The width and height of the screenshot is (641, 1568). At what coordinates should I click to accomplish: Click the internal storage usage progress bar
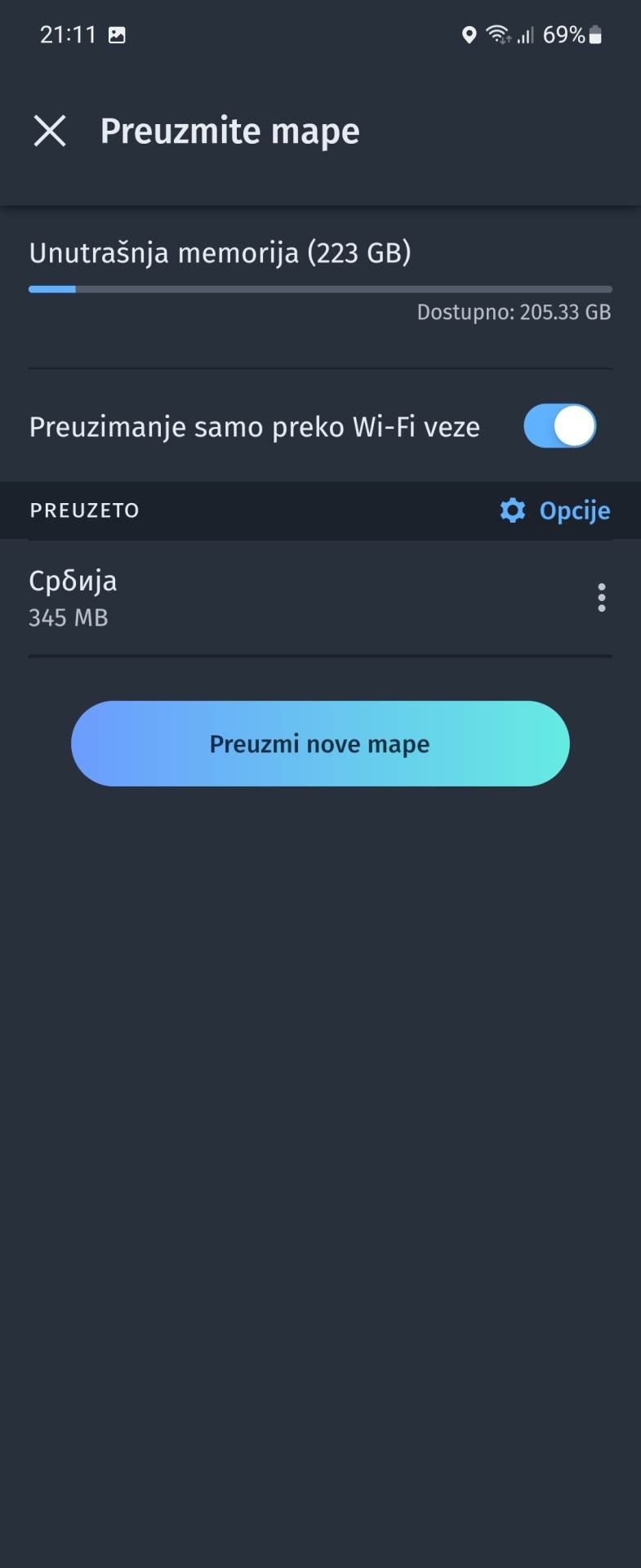pyautogui.click(x=320, y=289)
